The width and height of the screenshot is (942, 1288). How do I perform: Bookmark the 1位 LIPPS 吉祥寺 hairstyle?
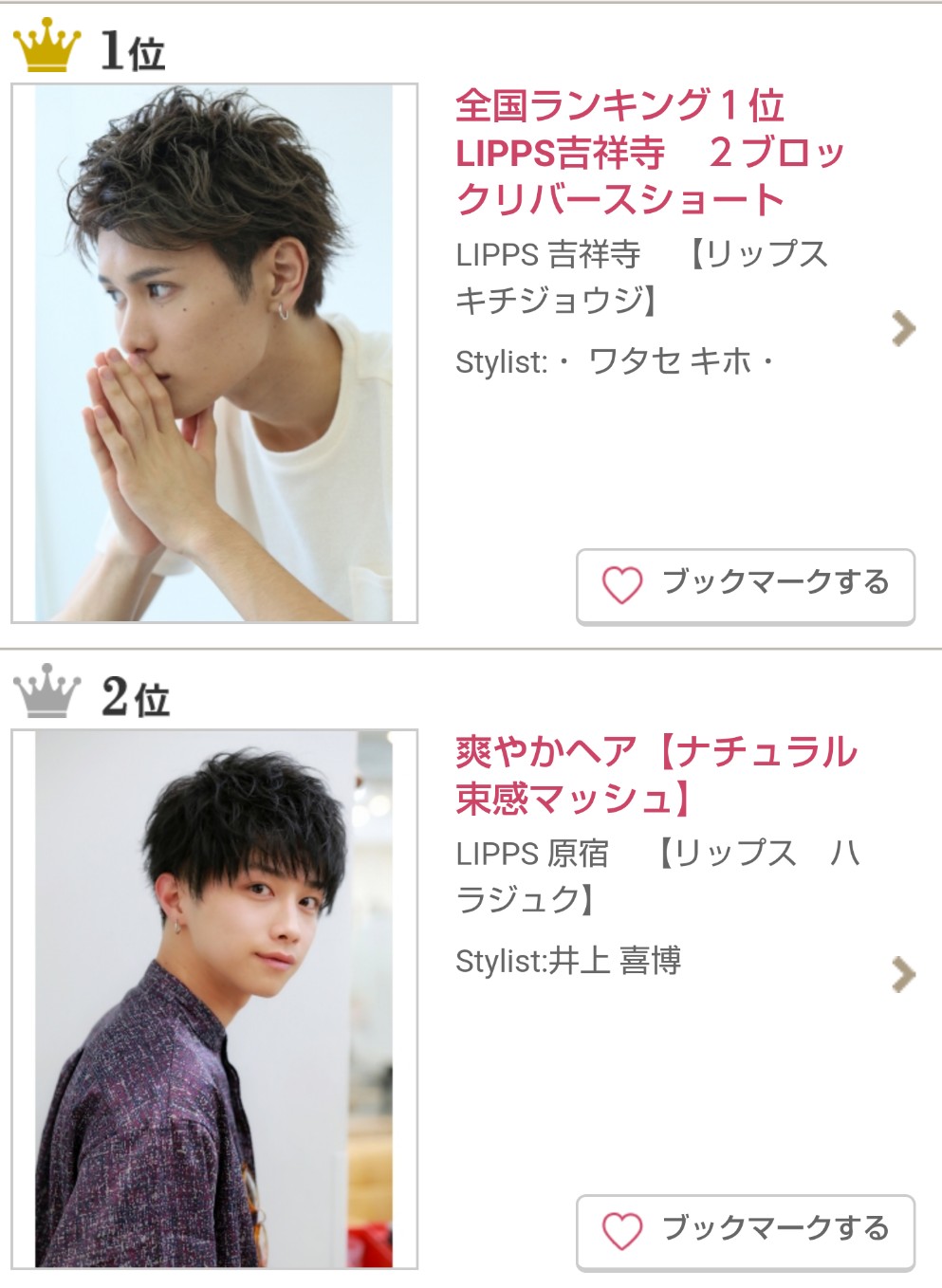pos(746,584)
